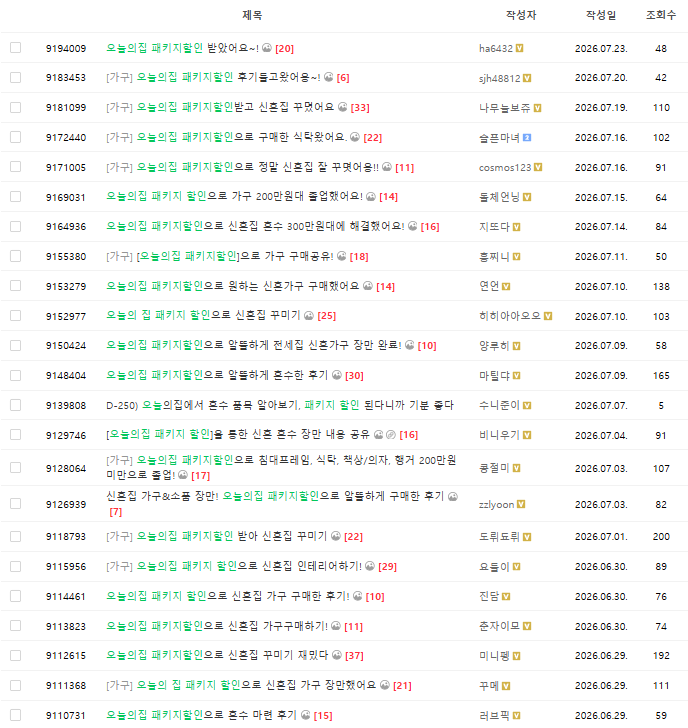The height and width of the screenshot is (728, 688).
Task: Open post 9128064 about 침대프레임, 식탁
Action: [281, 468]
